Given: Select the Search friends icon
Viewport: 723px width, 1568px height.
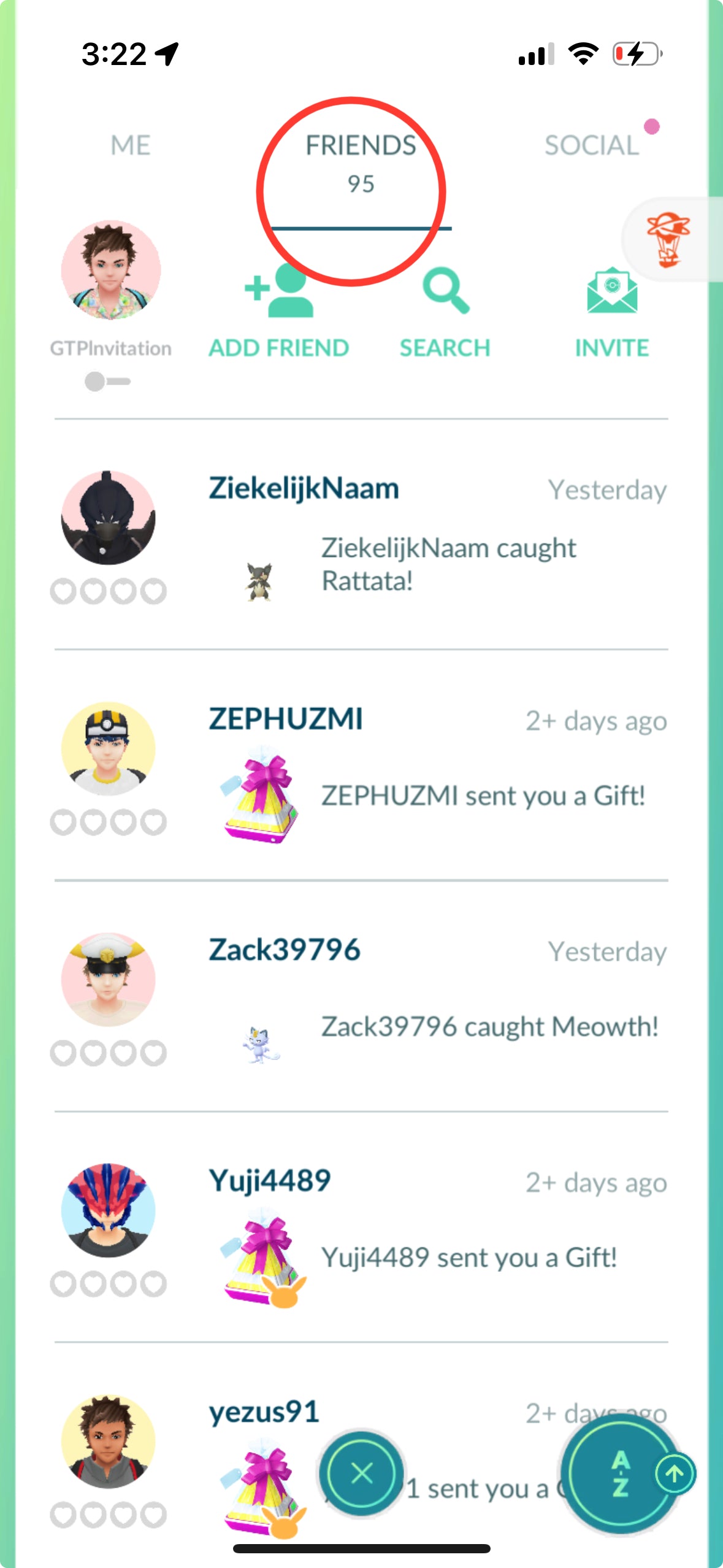Looking at the screenshot, I should pos(445,293).
